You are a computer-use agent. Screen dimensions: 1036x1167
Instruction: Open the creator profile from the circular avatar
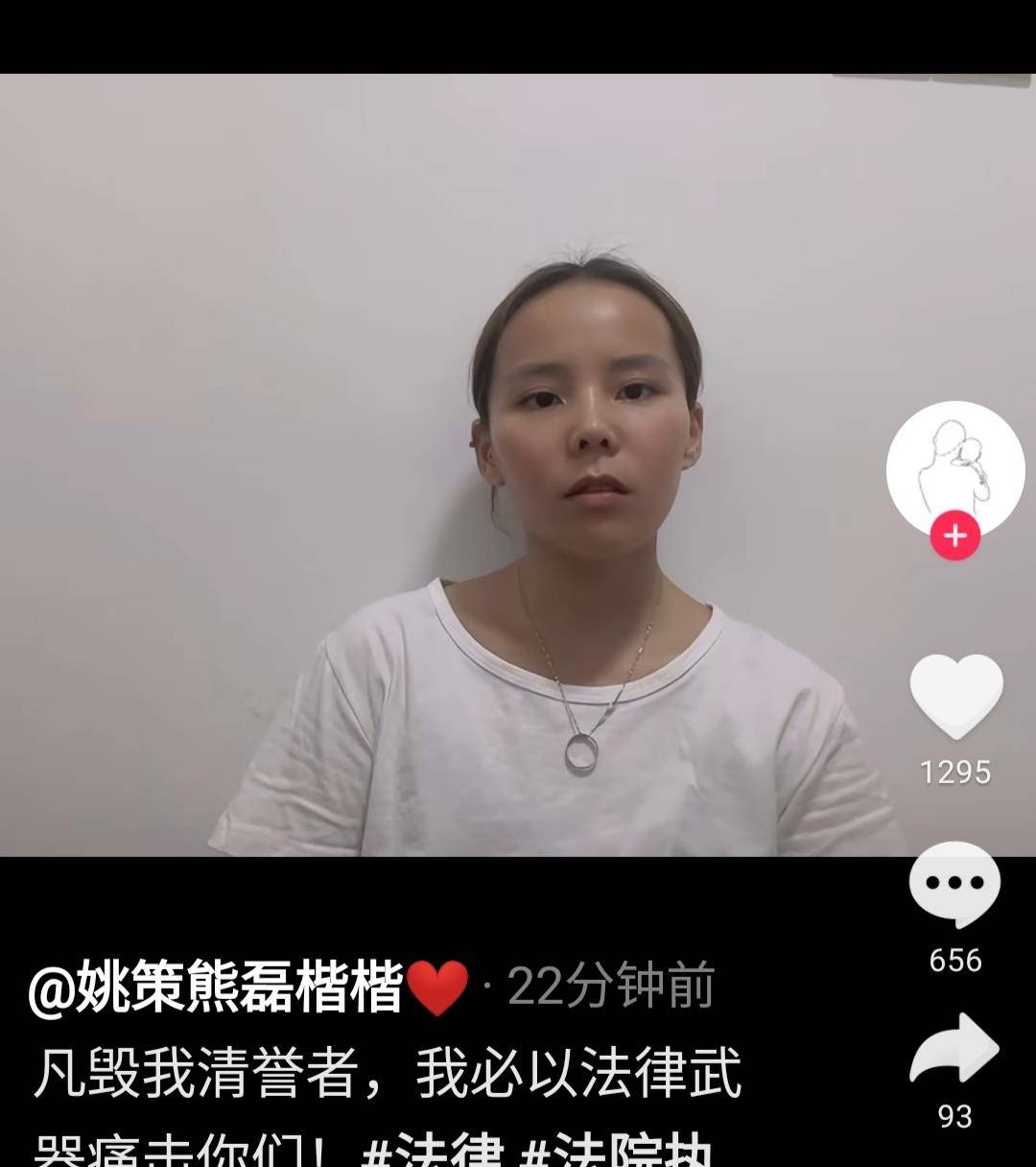click(x=954, y=461)
